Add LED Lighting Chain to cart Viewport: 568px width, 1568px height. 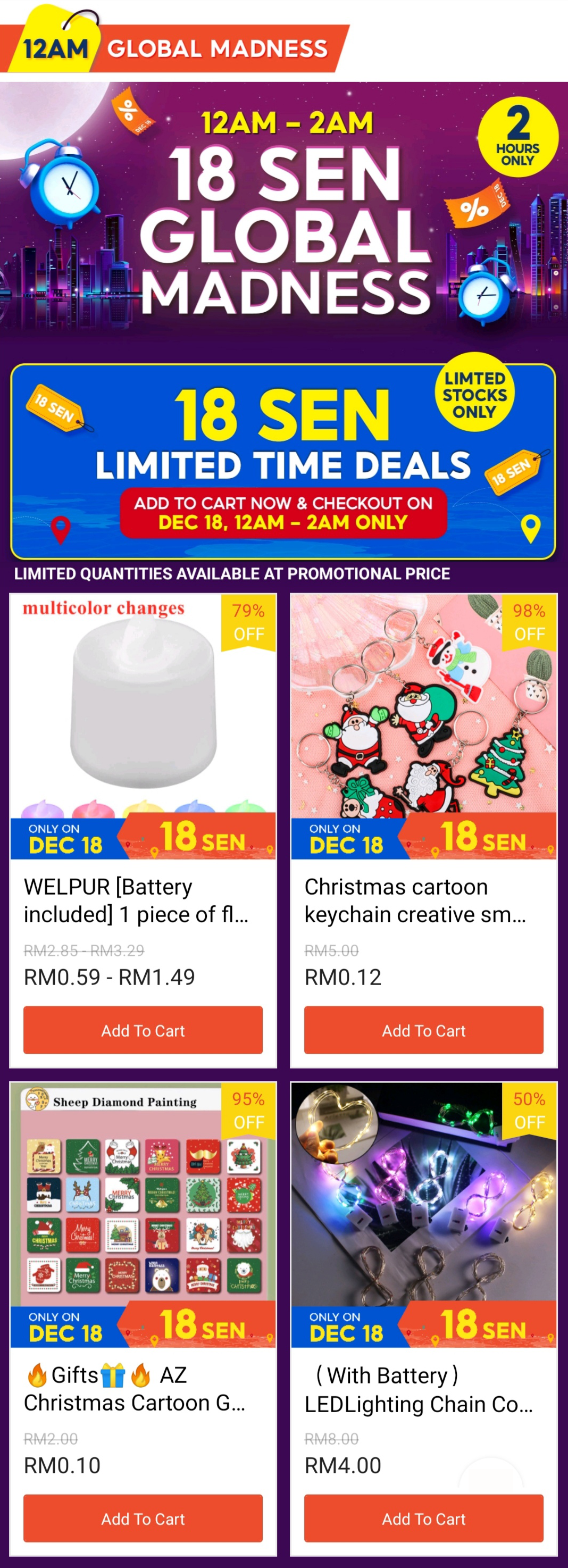tap(423, 1518)
